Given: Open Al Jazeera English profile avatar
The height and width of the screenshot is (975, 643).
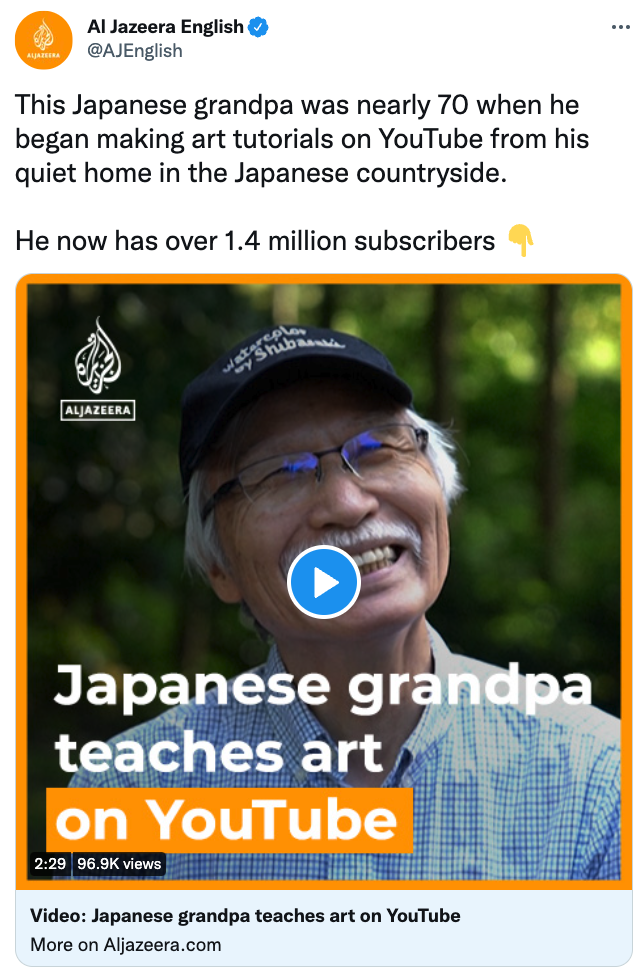Looking at the screenshot, I should pos(42,41).
